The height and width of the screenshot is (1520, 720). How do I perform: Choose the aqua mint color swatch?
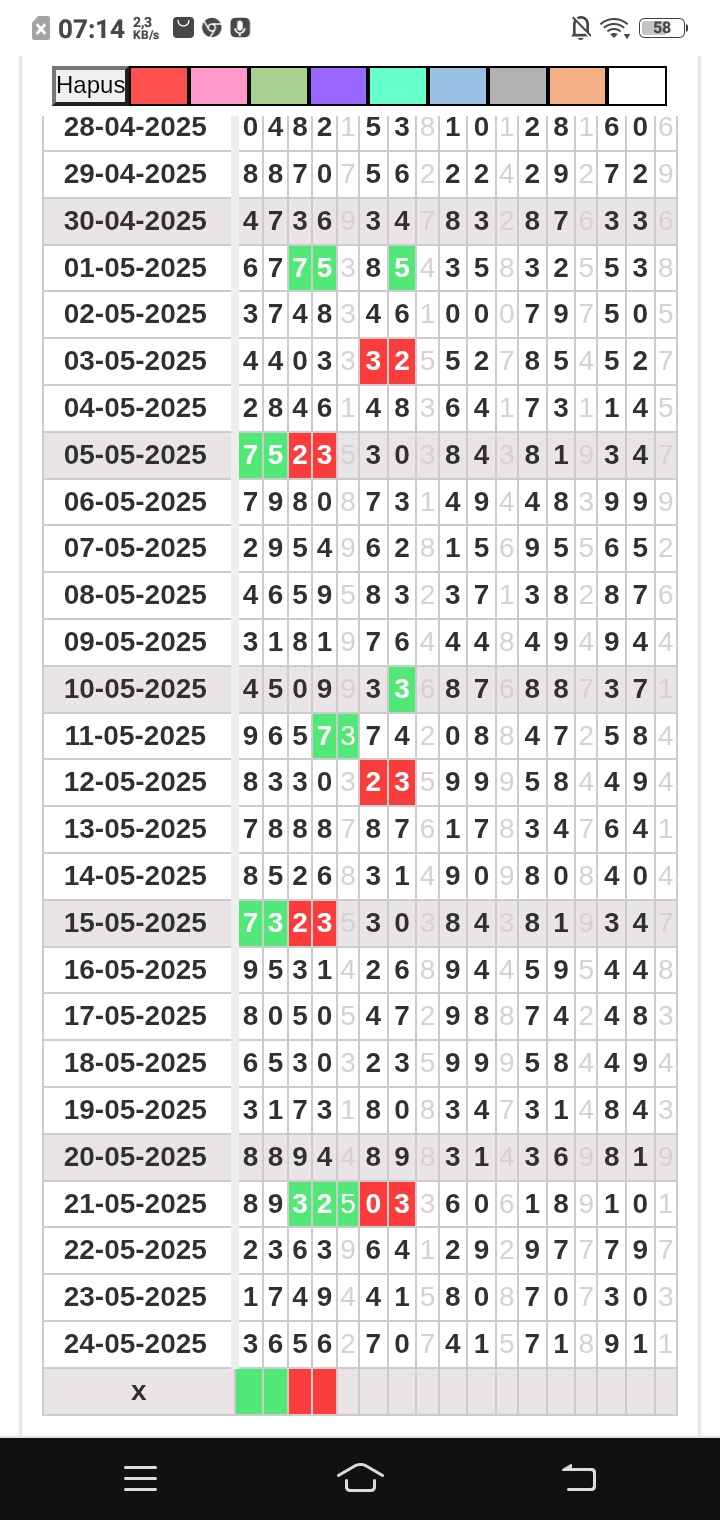click(398, 86)
